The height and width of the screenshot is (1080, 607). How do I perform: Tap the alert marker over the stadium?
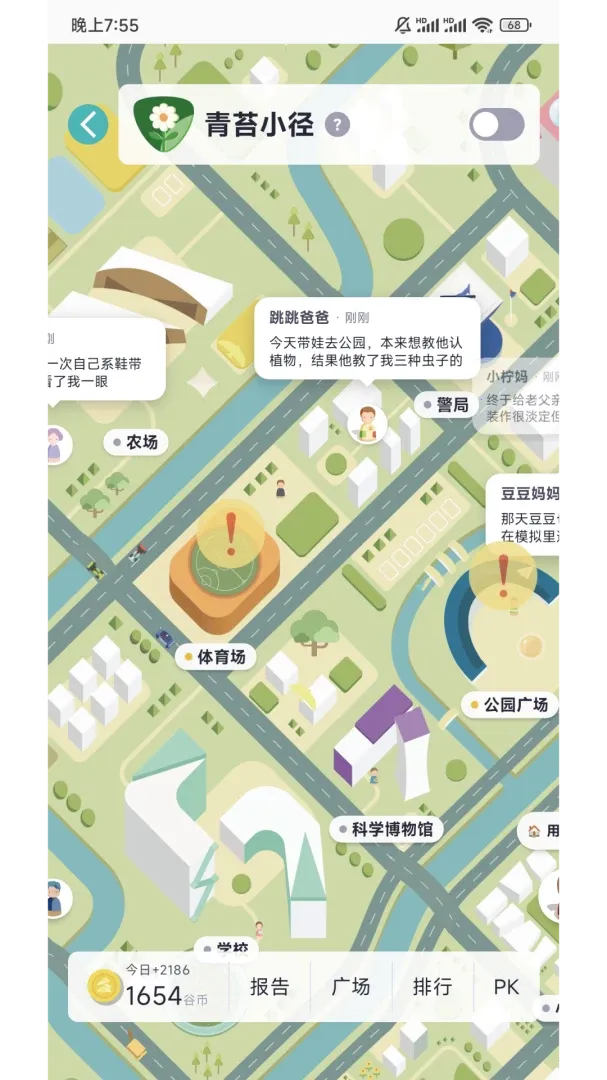231,534
